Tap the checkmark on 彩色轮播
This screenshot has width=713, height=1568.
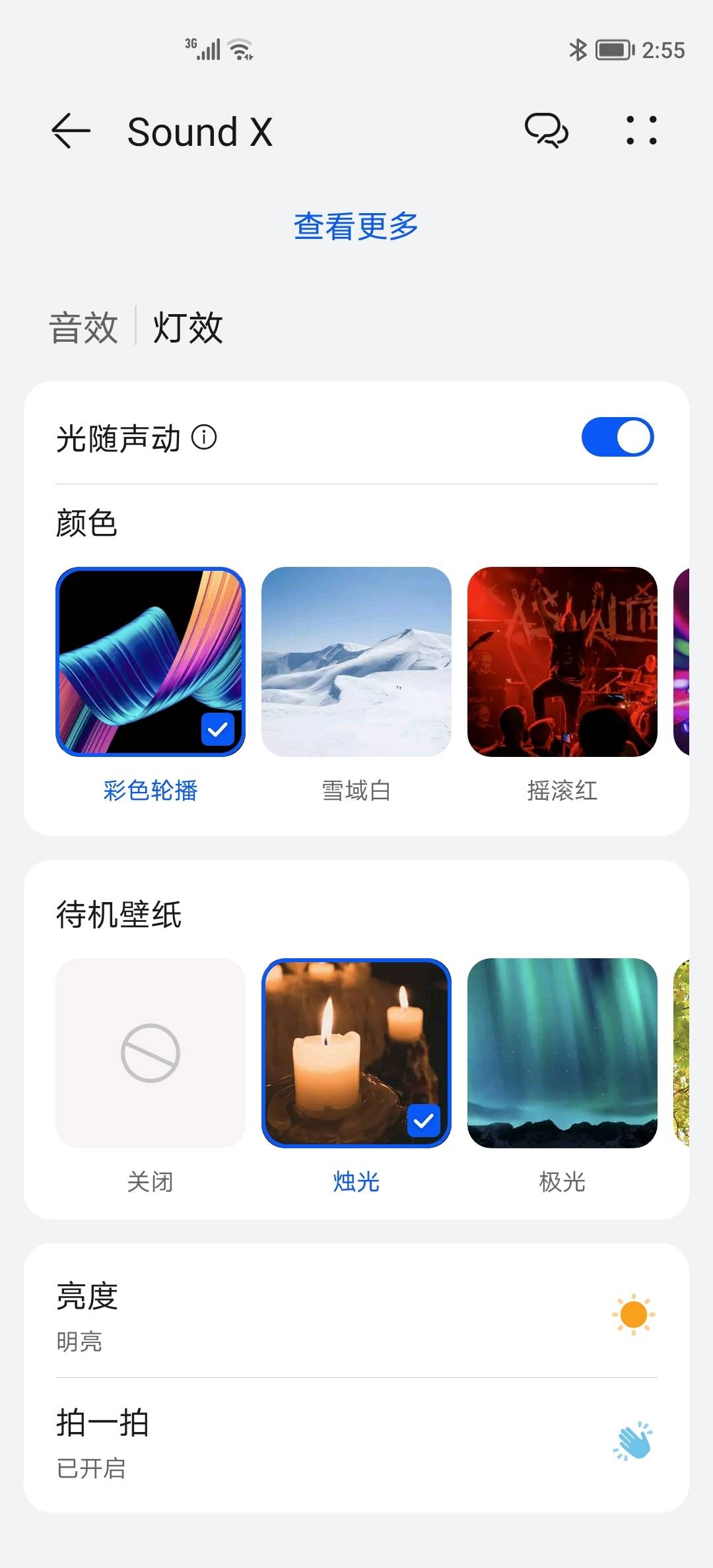coord(218,729)
